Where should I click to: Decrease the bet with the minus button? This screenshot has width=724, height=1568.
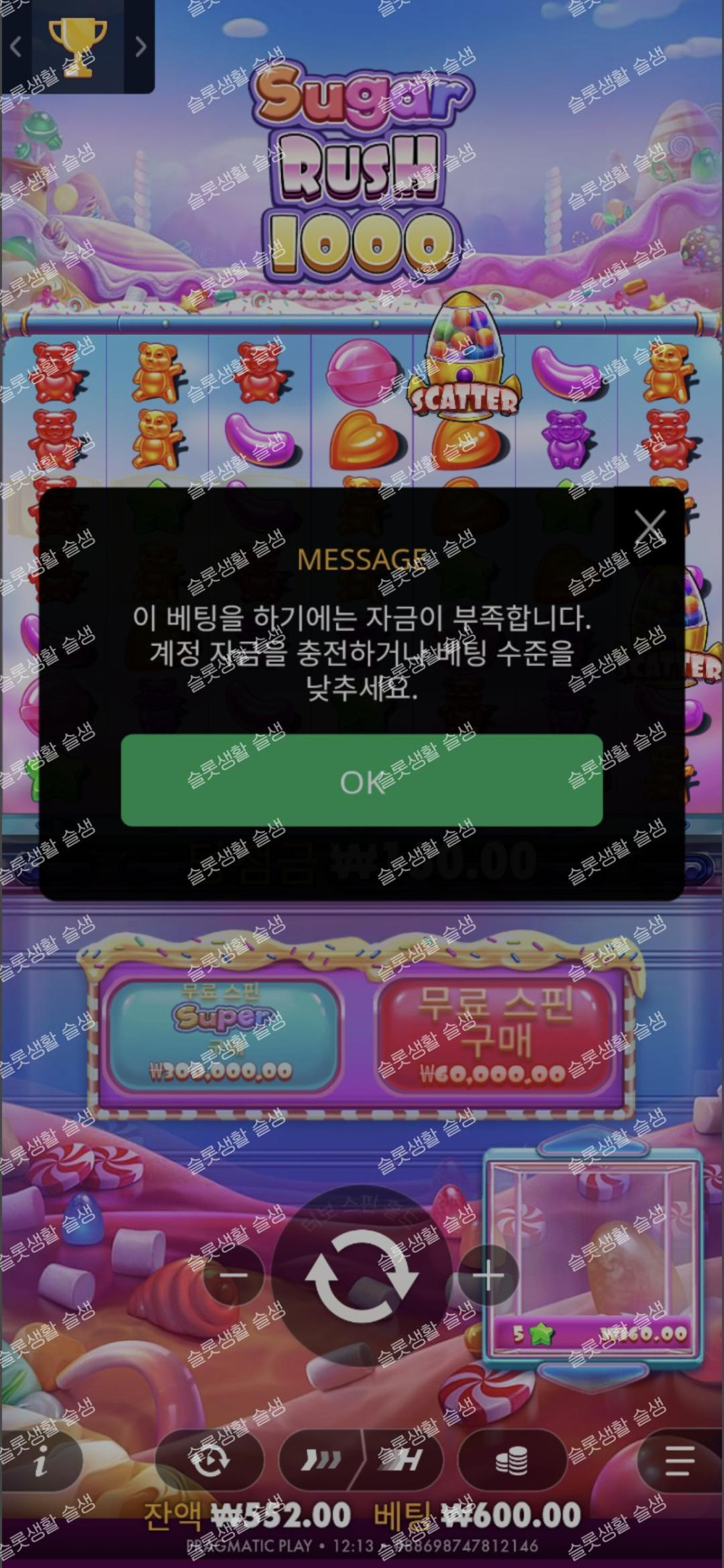[233, 1275]
